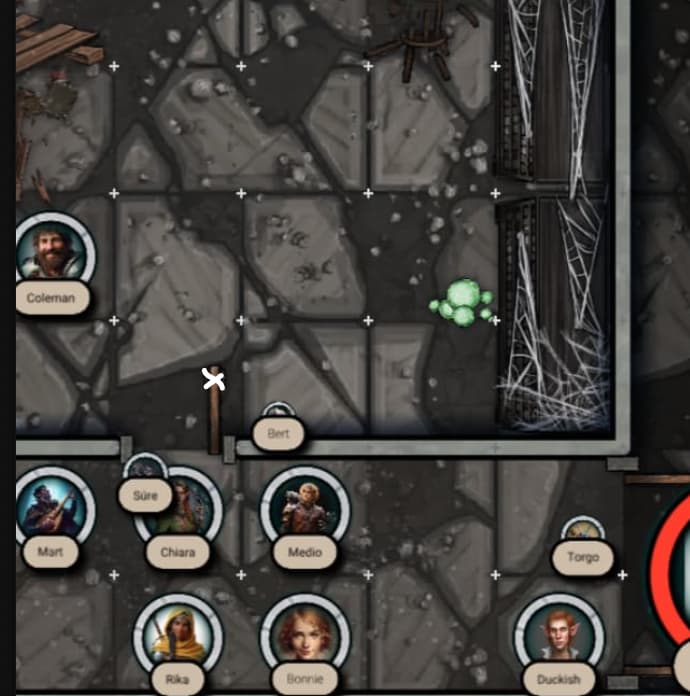Tap the small Süre token
The width and height of the screenshot is (690, 696).
[x=145, y=468]
